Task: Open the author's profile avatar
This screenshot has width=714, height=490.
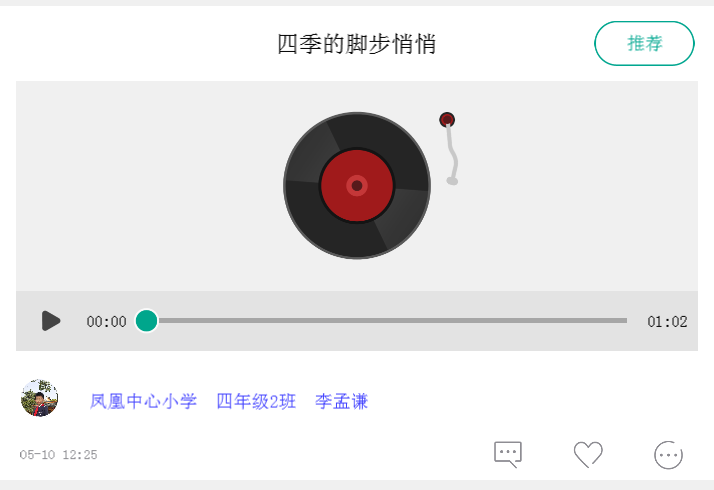Action: [x=39, y=398]
